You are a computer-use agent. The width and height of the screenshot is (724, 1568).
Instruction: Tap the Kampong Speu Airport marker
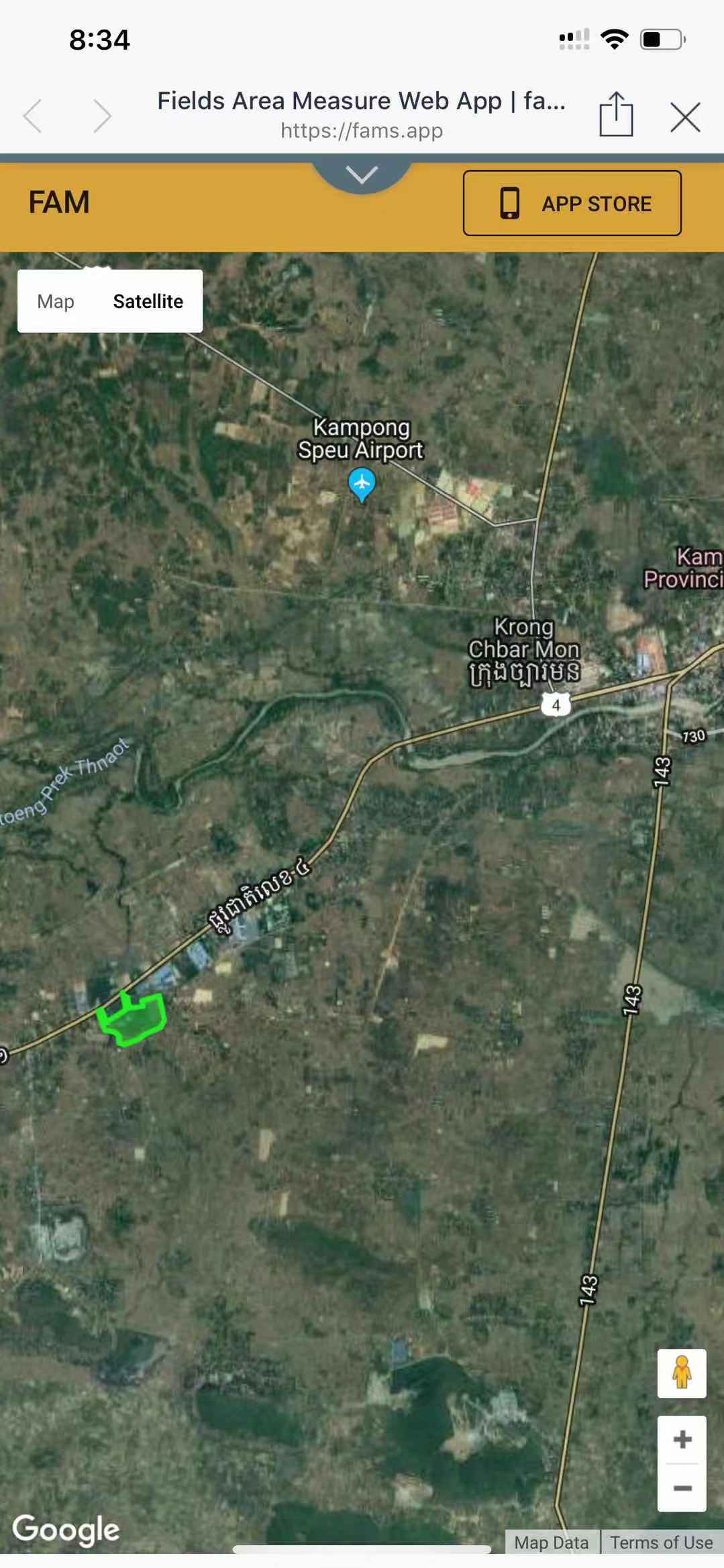coord(362,484)
